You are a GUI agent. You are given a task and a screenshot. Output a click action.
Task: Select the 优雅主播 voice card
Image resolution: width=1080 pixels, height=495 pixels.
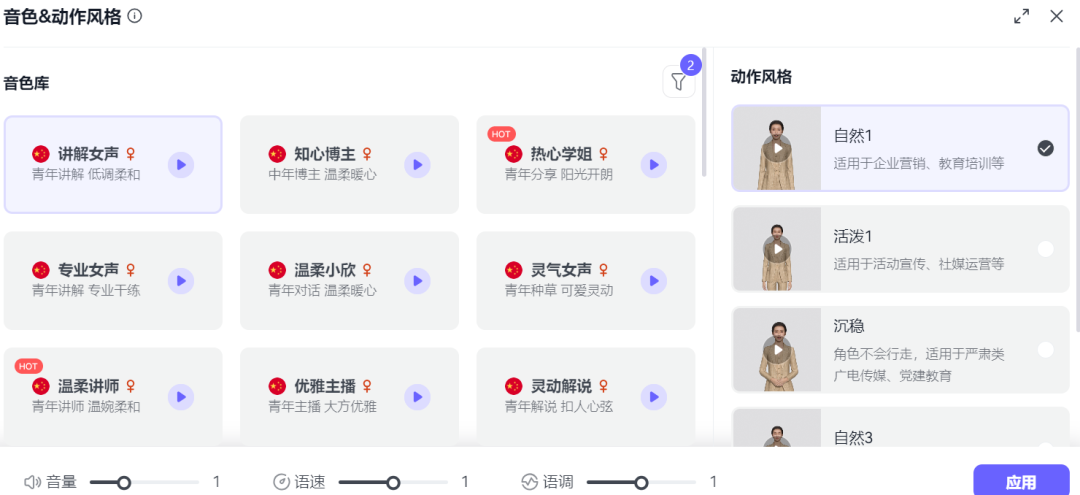pos(330,396)
